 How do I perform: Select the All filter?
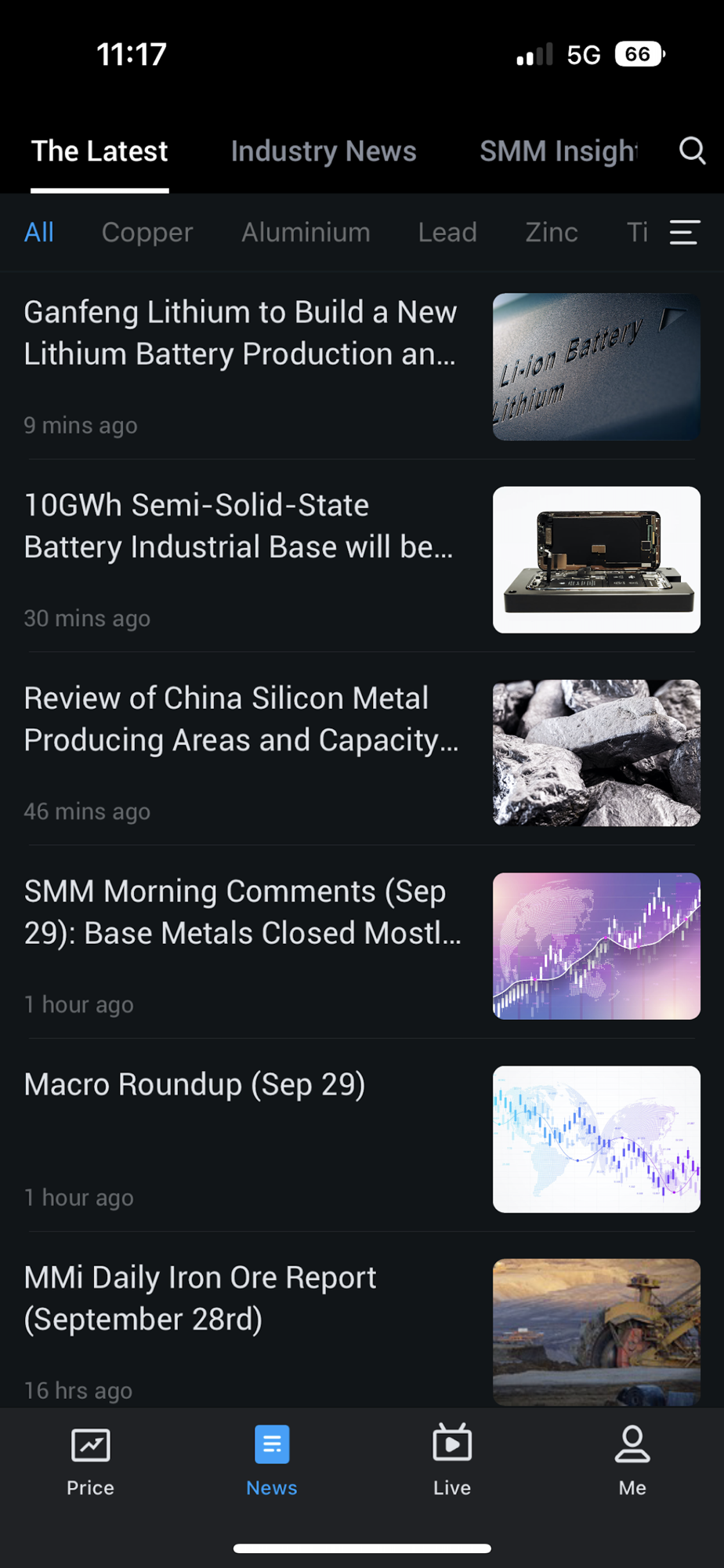tap(39, 232)
